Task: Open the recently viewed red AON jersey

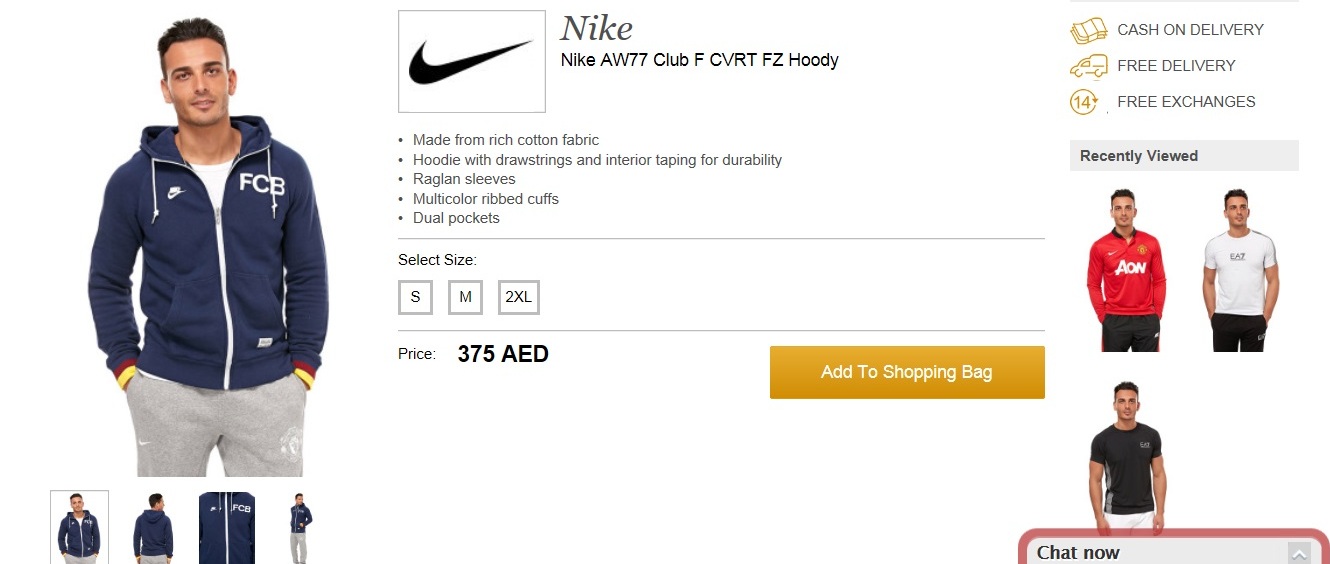Action: [1127, 269]
